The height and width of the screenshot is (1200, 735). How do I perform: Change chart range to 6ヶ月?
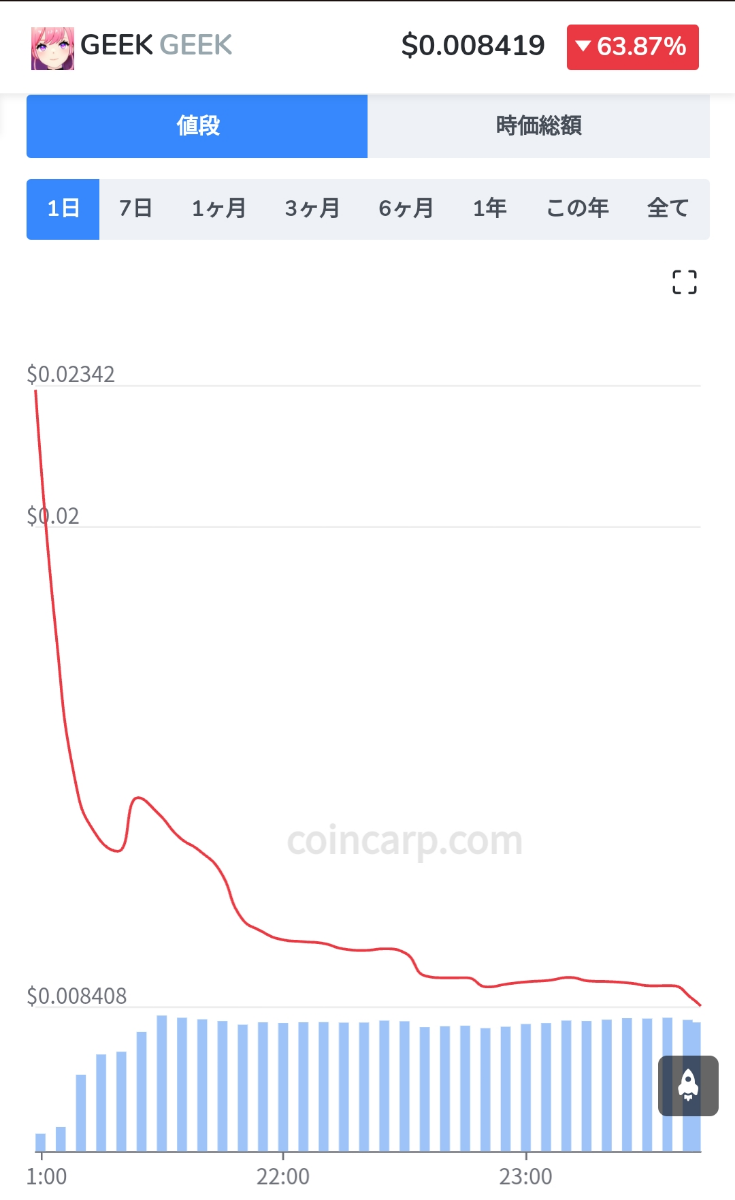[406, 209]
